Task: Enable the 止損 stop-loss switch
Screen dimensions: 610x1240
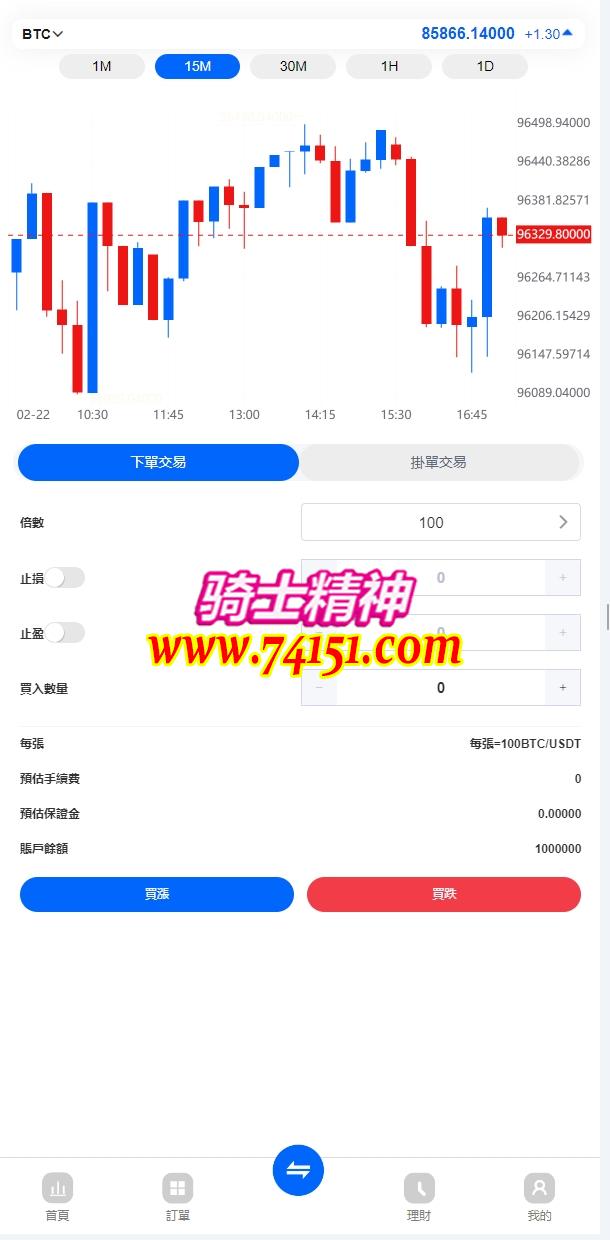Action: point(65,577)
